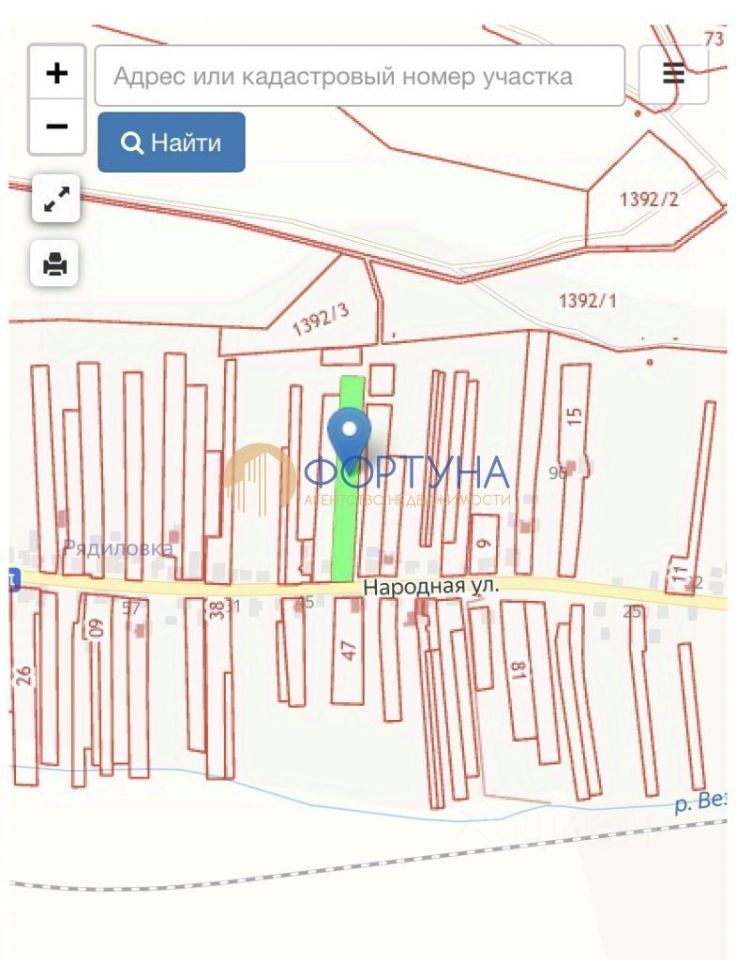This screenshot has width=736, height=960.
Task: Zoom in on the map
Action: tap(57, 73)
